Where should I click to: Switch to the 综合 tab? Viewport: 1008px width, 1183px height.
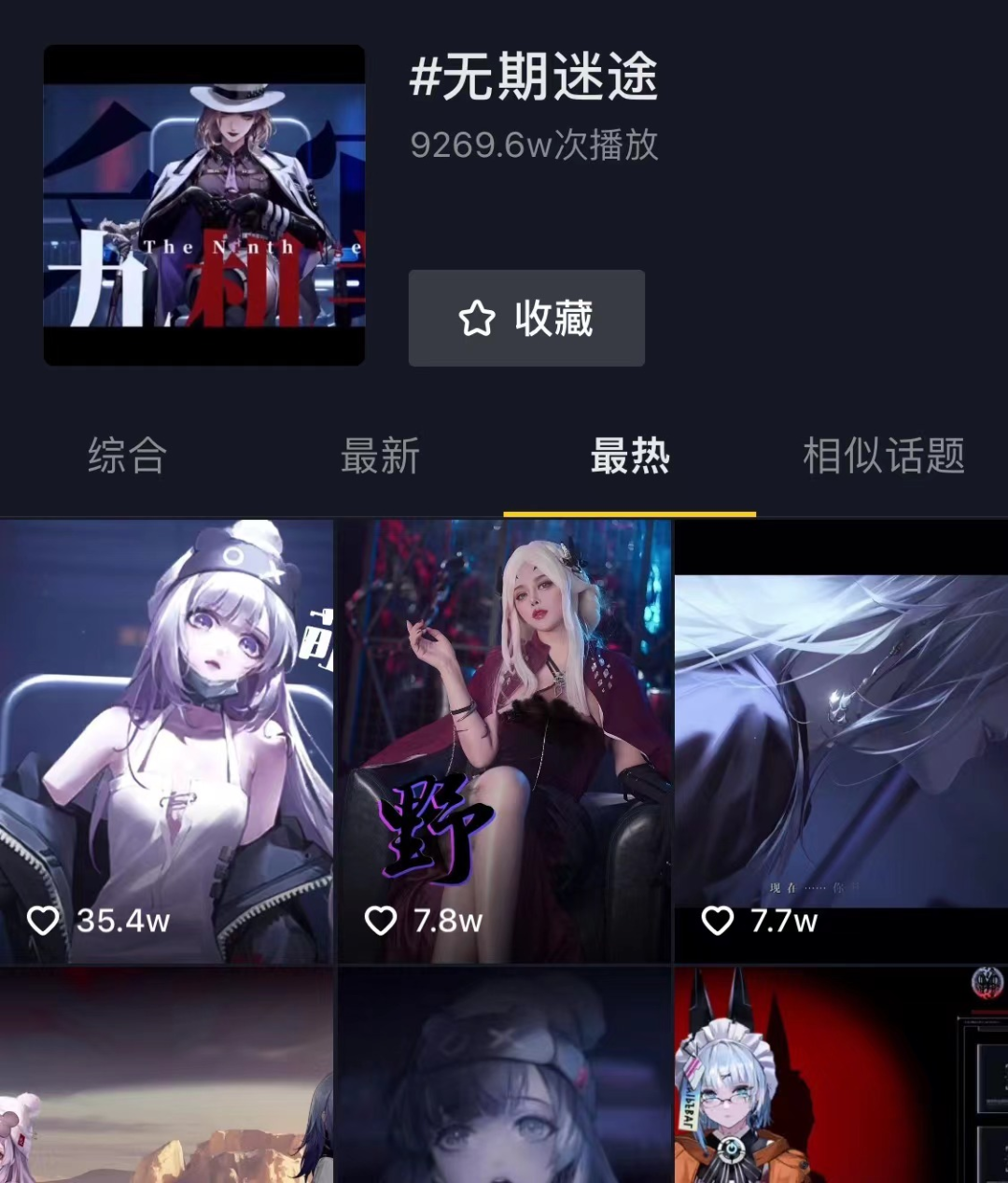point(127,457)
